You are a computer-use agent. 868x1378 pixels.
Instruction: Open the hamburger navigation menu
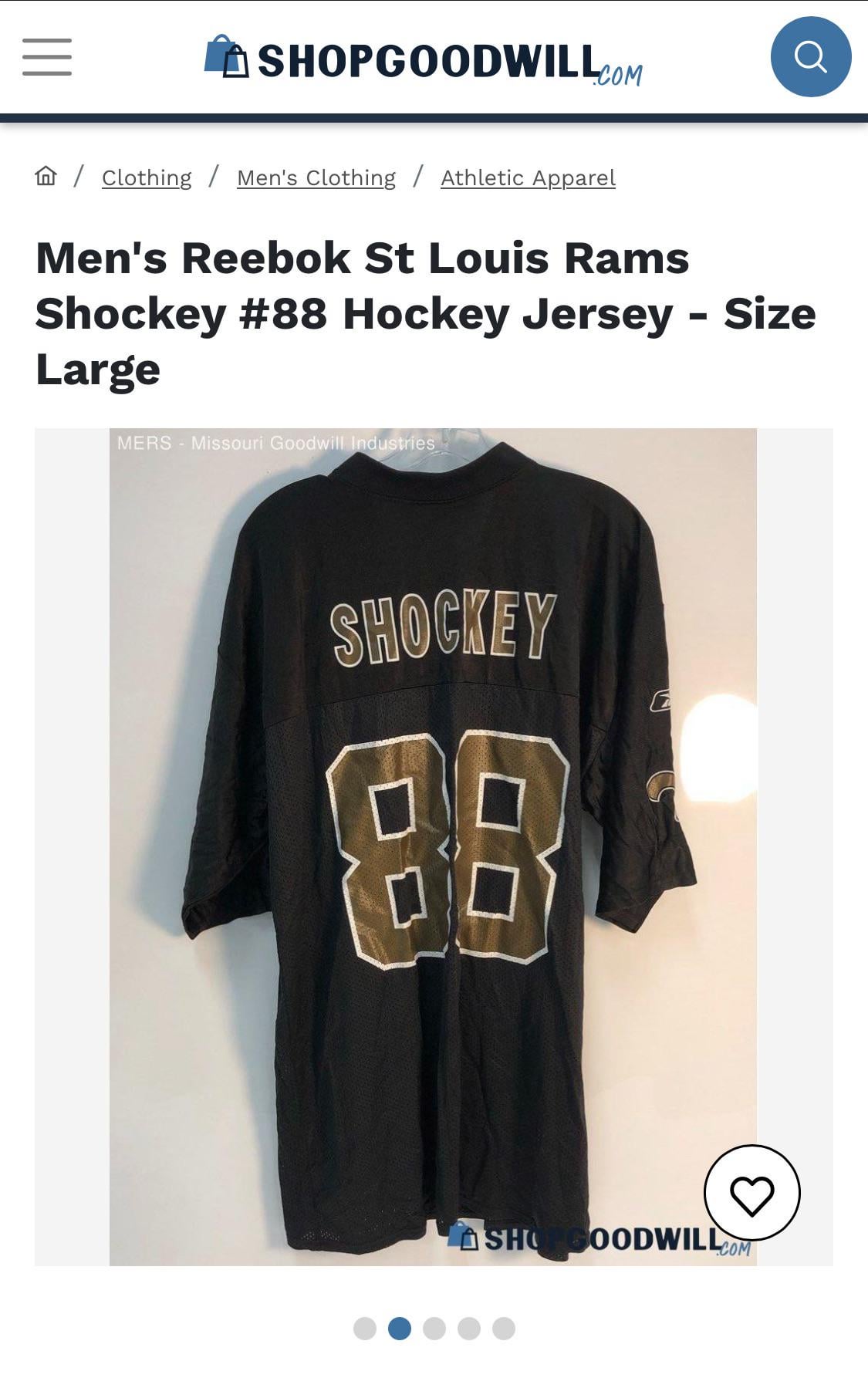pyautogui.click(x=47, y=57)
